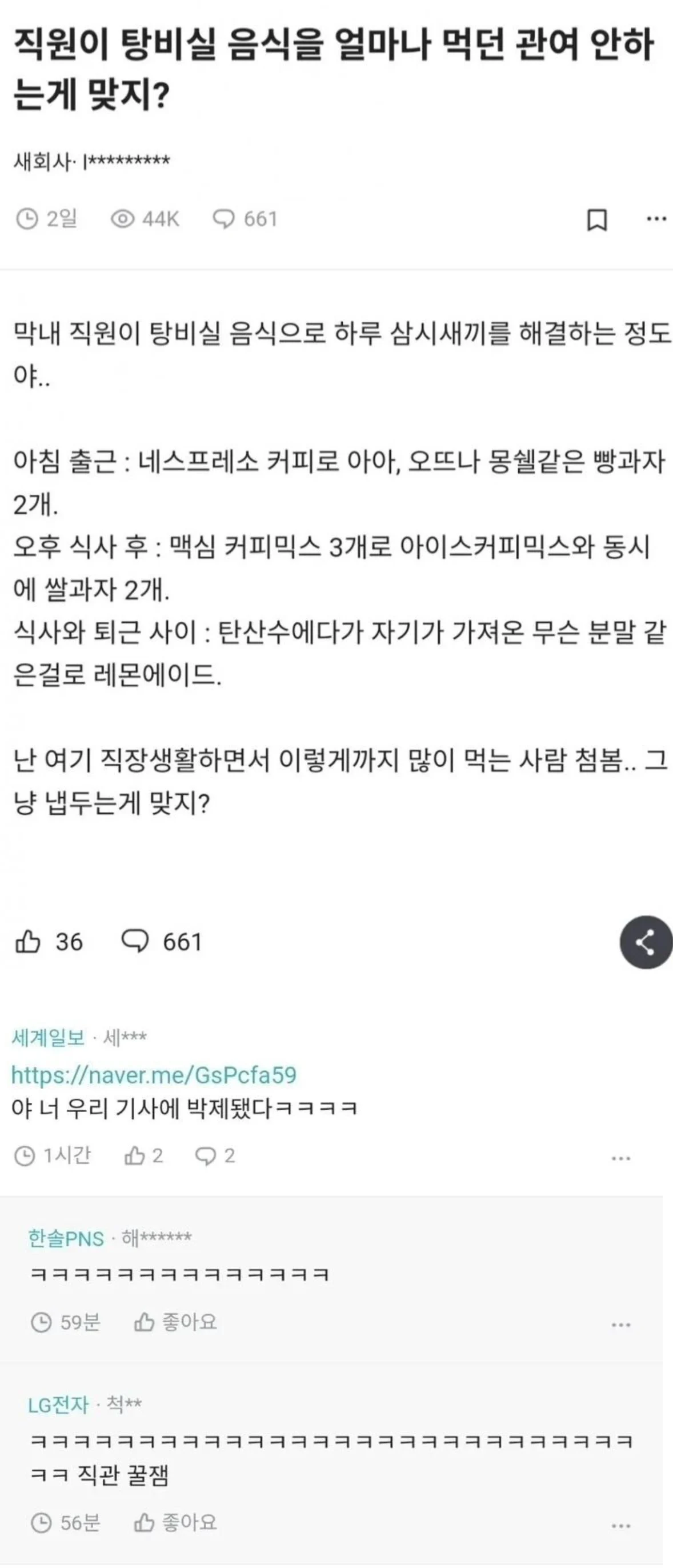Open the naver.me/GsPcfa59 link
Viewport: 673px width, 1568px height.
pos(153,1074)
